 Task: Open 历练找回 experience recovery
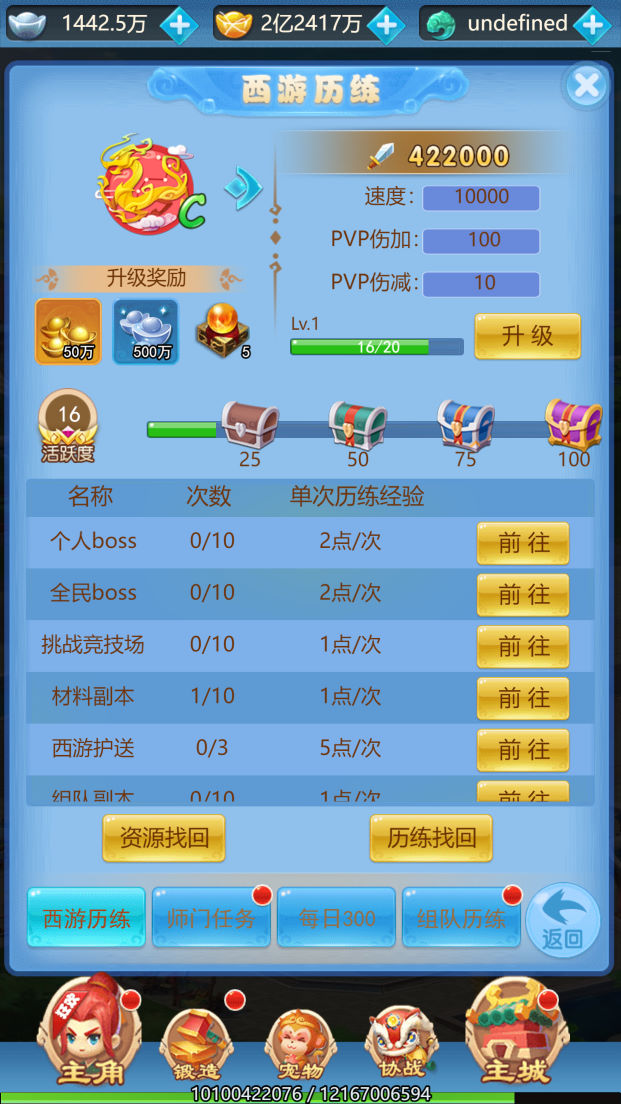(x=431, y=838)
